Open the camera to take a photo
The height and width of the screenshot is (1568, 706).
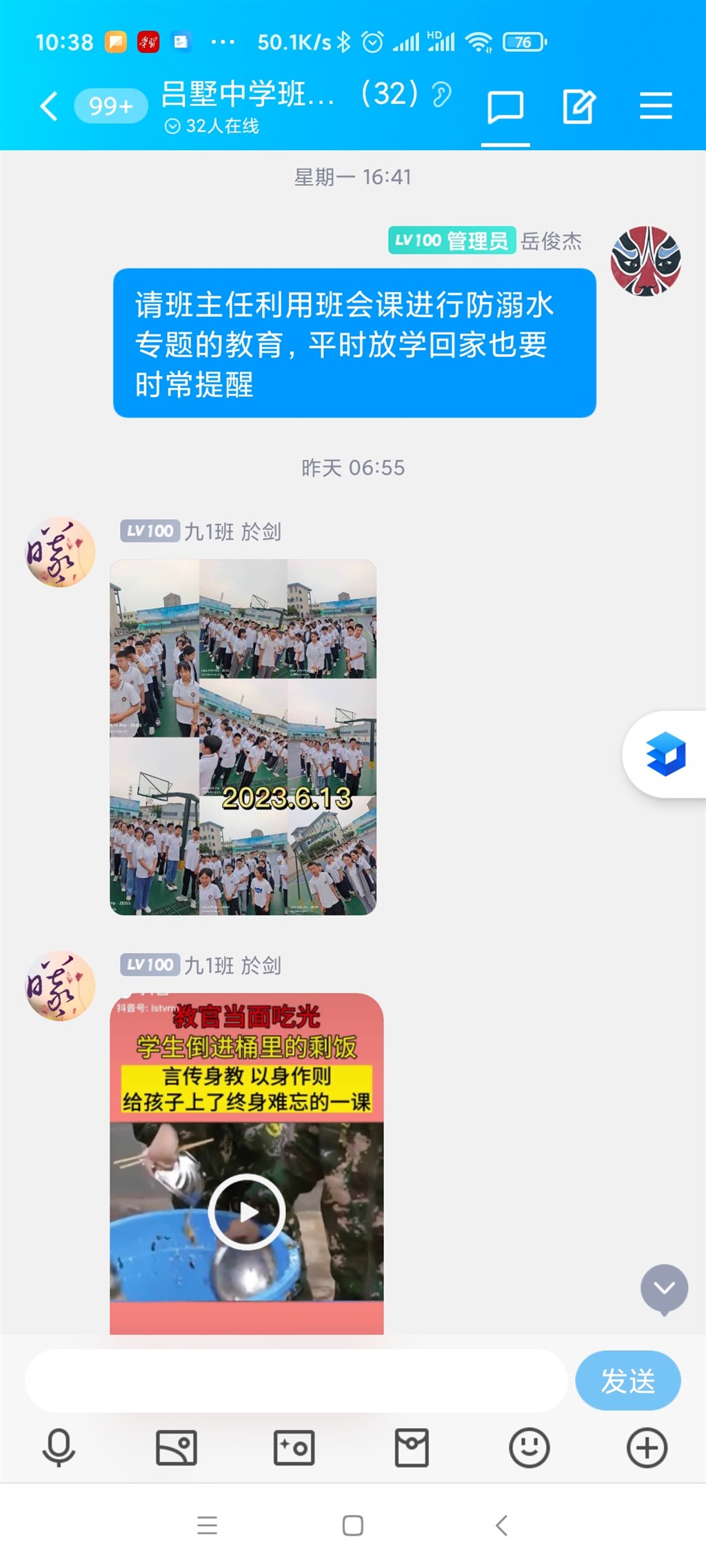(x=294, y=1447)
